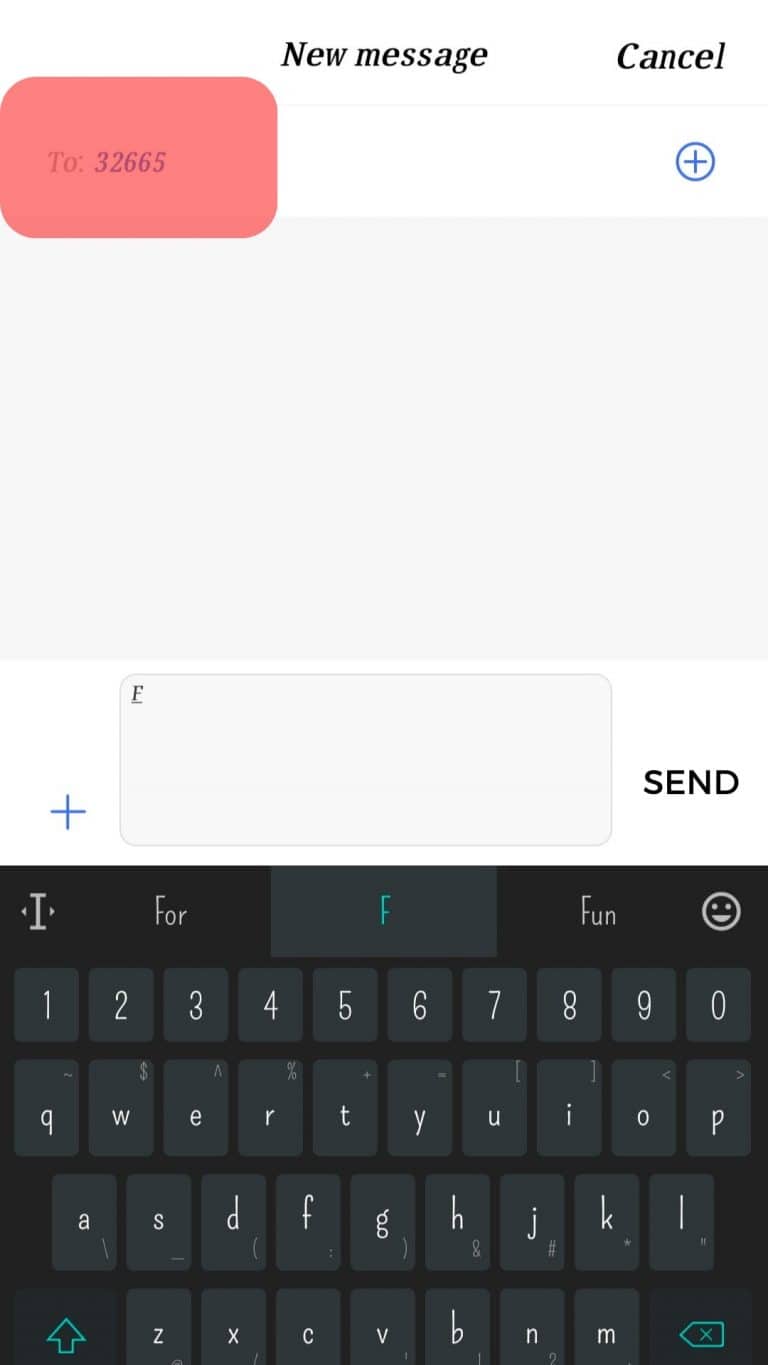This screenshot has width=768, height=1365.
Task: Focus the message text box
Action: click(365, 760)
